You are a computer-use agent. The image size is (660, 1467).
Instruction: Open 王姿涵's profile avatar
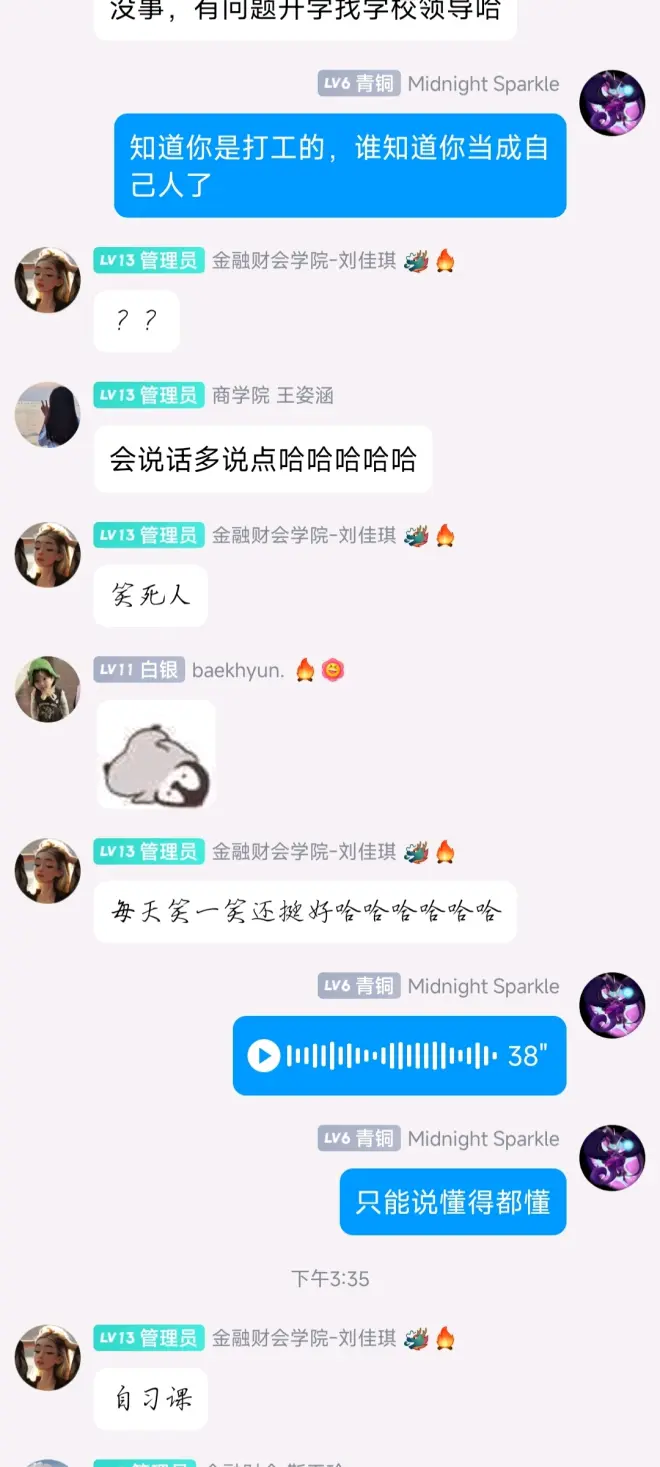(47, 414)
